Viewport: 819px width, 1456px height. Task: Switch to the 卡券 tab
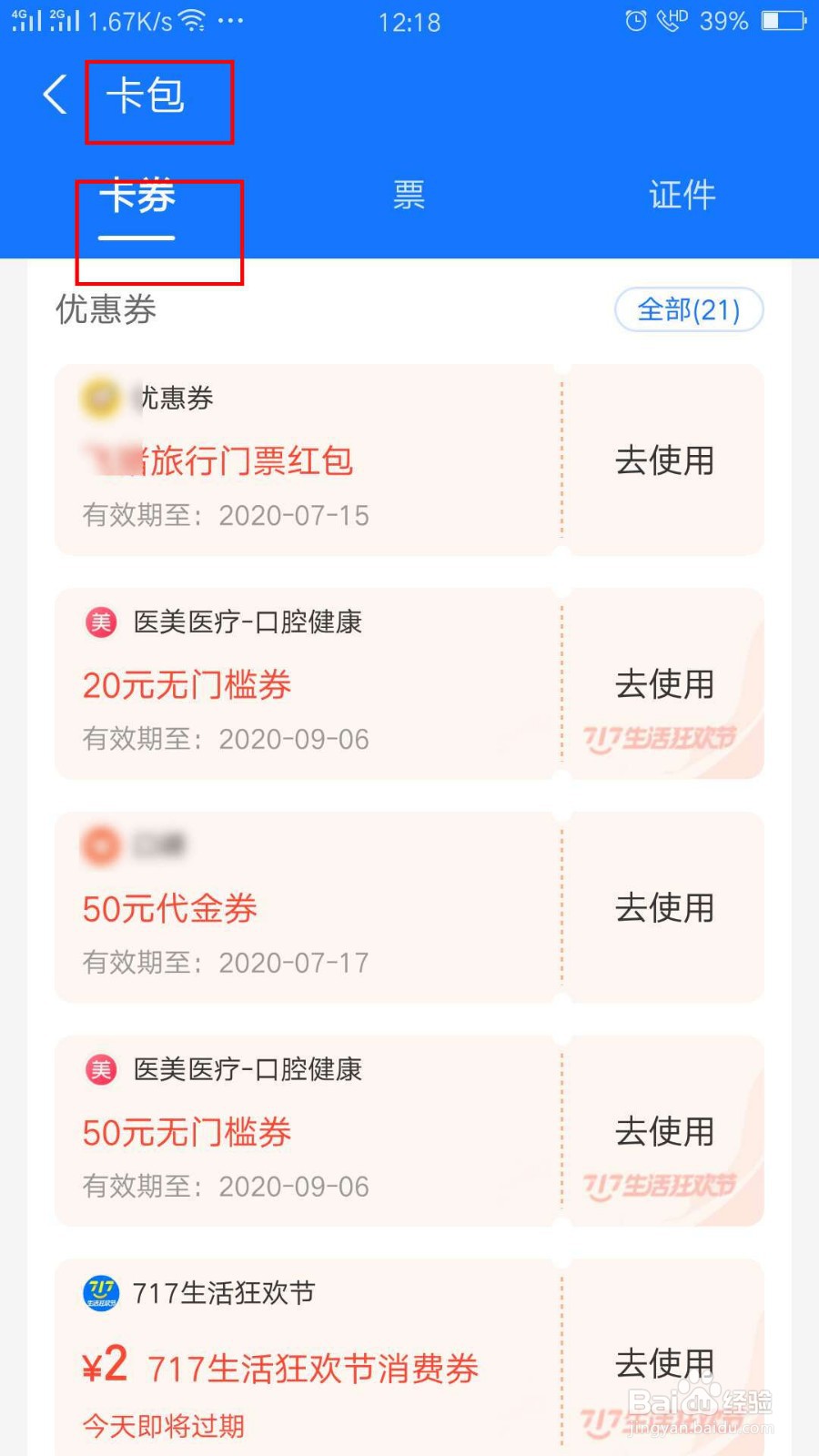click(x=138, y=196)
